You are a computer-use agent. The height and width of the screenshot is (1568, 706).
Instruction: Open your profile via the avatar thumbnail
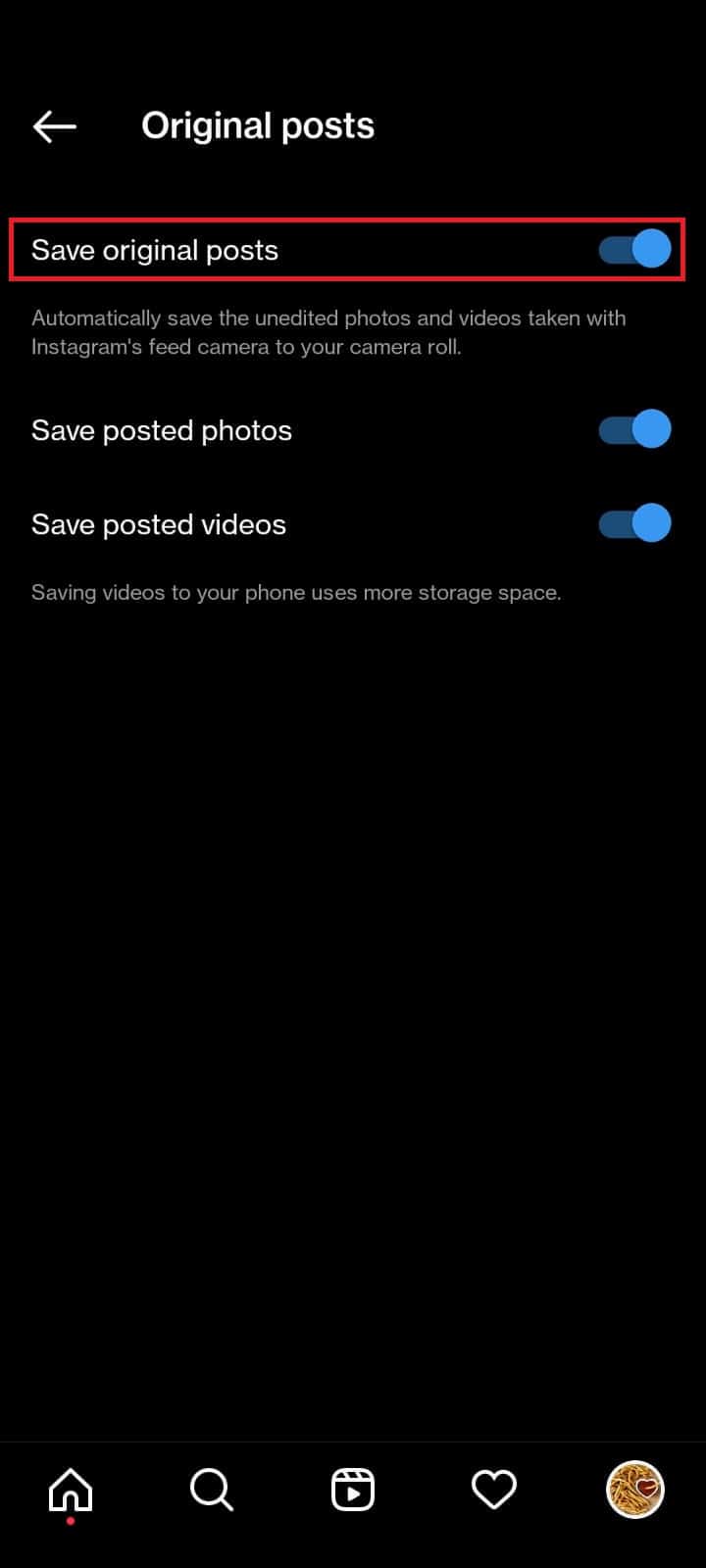[x=635, y=1489]
